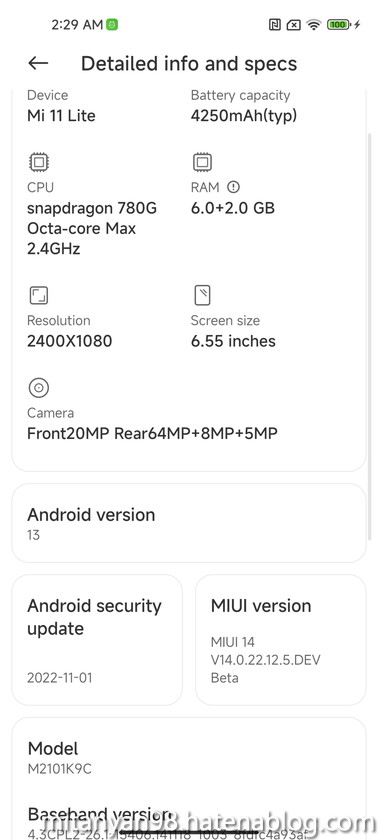The height and width of the screenshot is (840, 378).
Task: Tap the RAM info icon
Action: tap(233, 187)
